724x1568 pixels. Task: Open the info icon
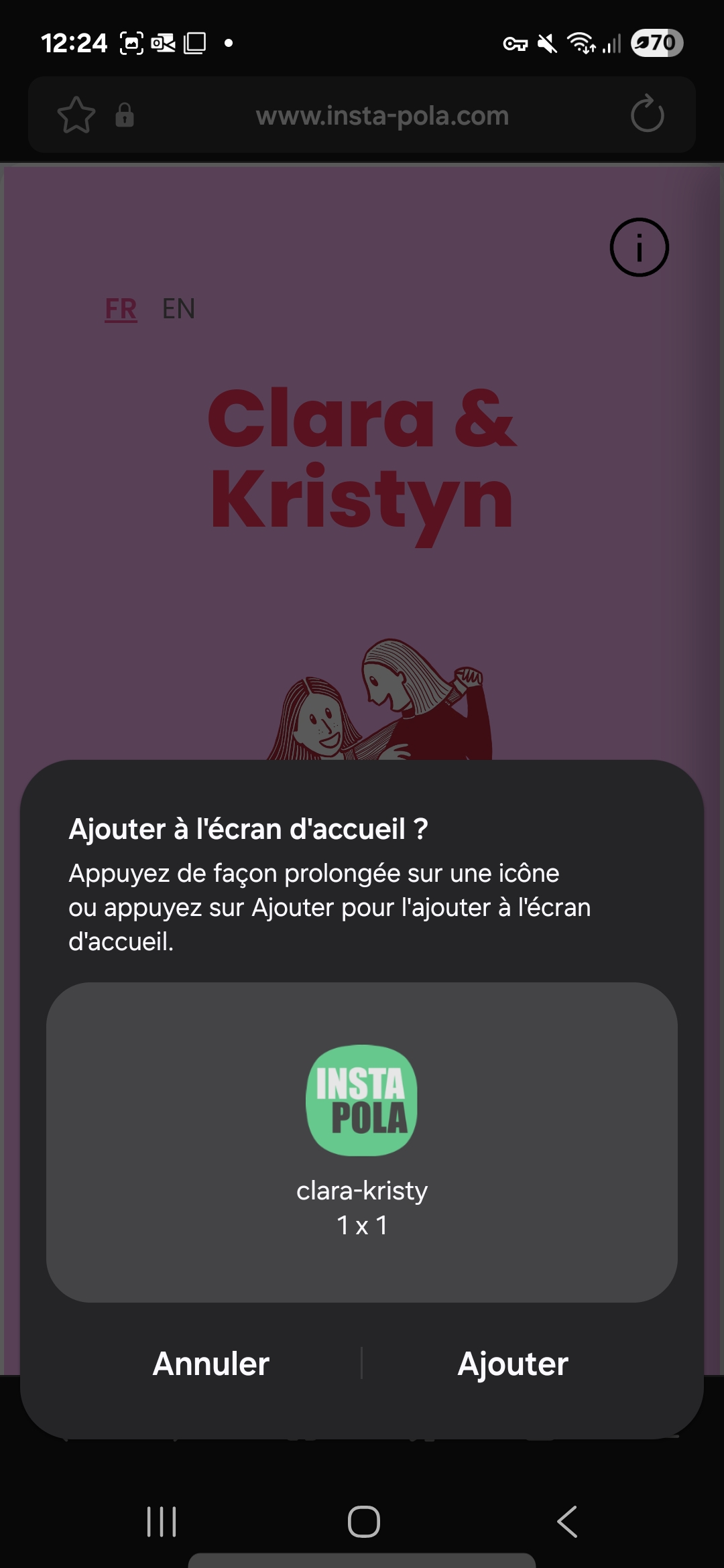pos(639,247)
